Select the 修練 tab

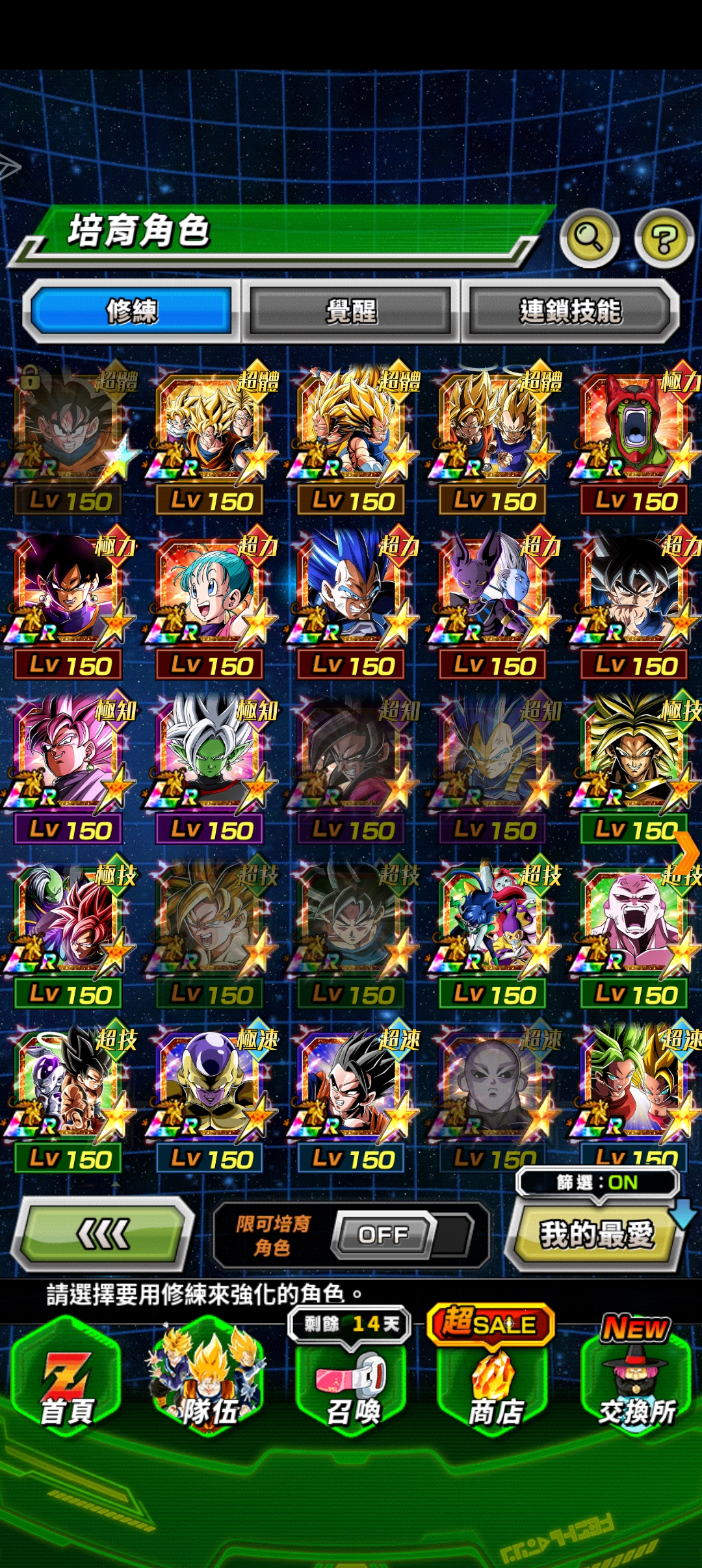132,311
